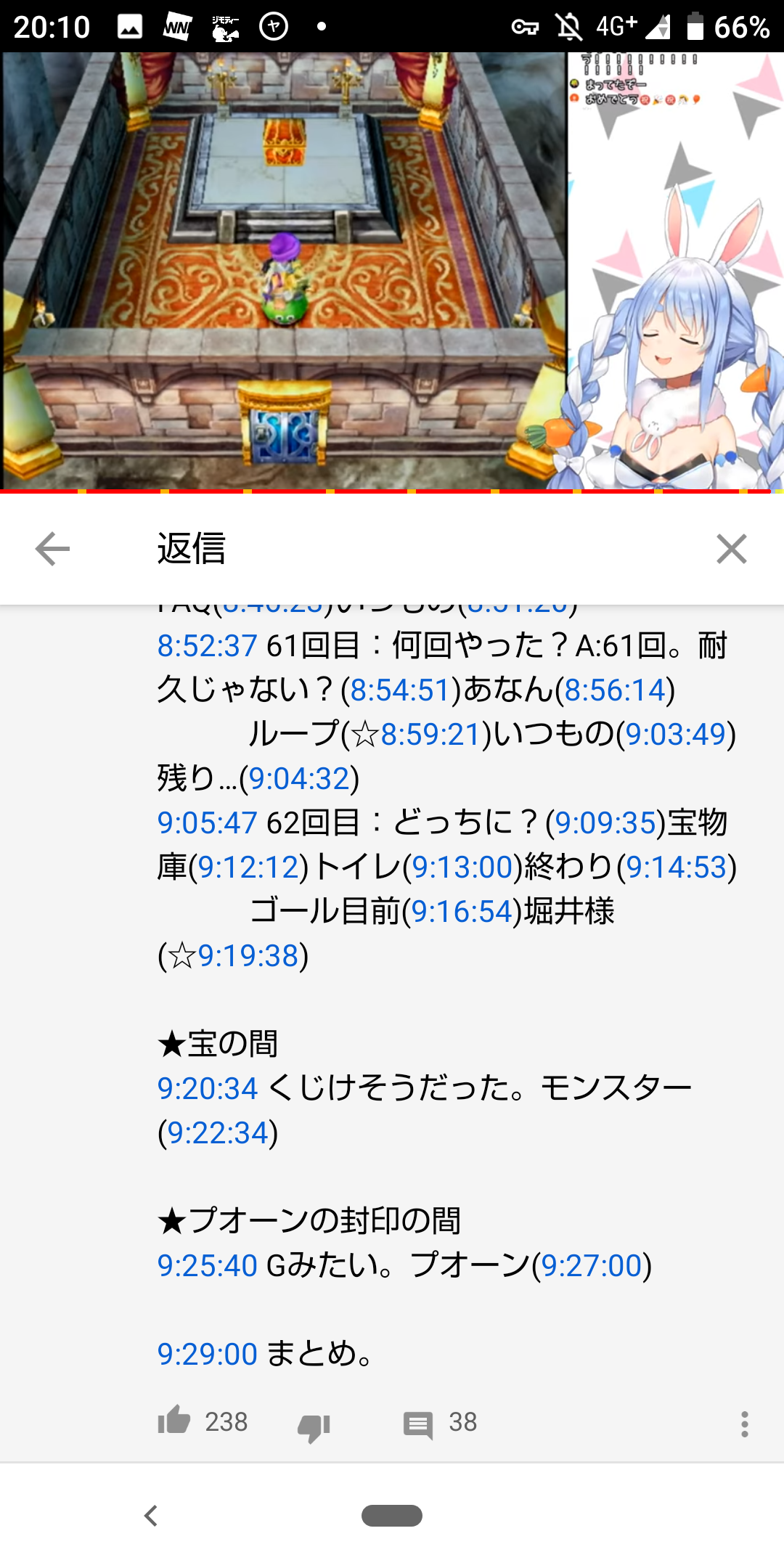Jump to timestamp 9:29:00 まとめ

tap(208, 1355)
